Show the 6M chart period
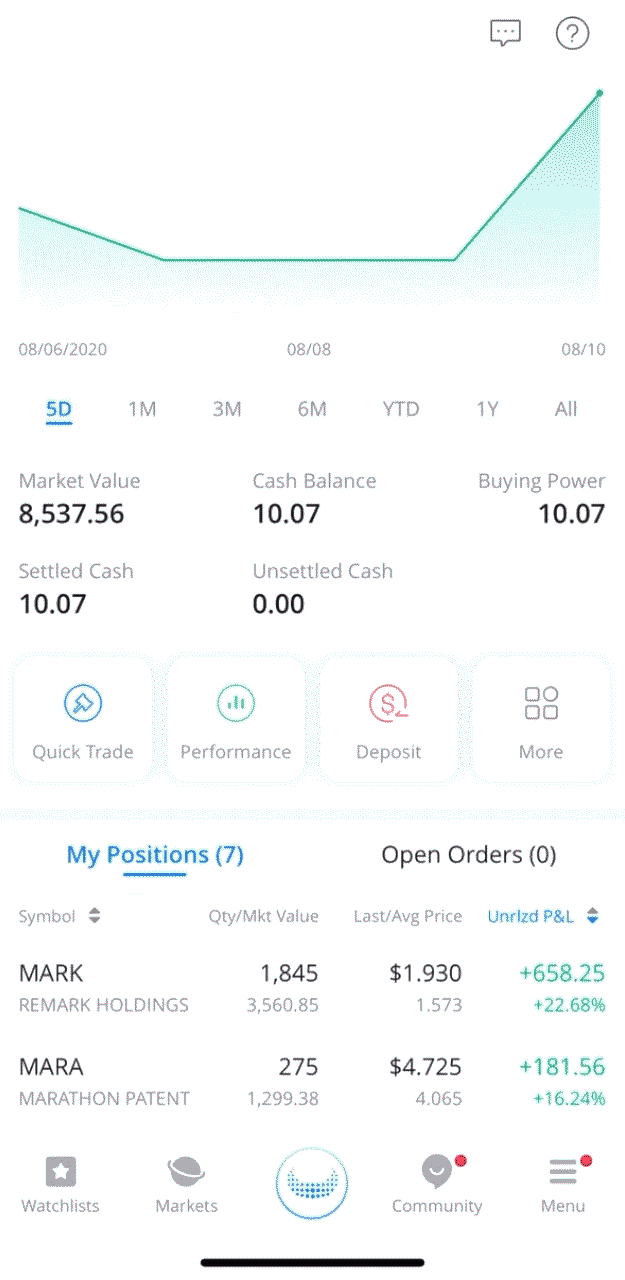The height and width of the screenshot is (1280, 625). tap(312, 409)
